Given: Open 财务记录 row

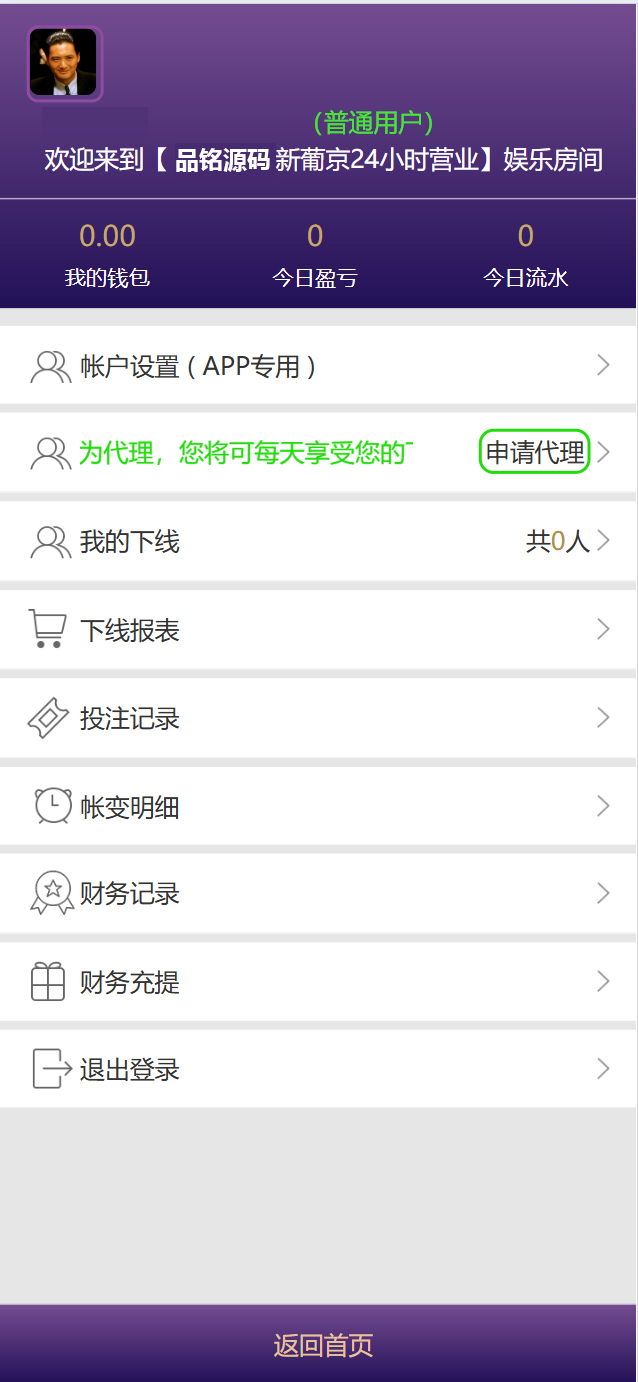Looking at the screenshot, I should (318, 894).
